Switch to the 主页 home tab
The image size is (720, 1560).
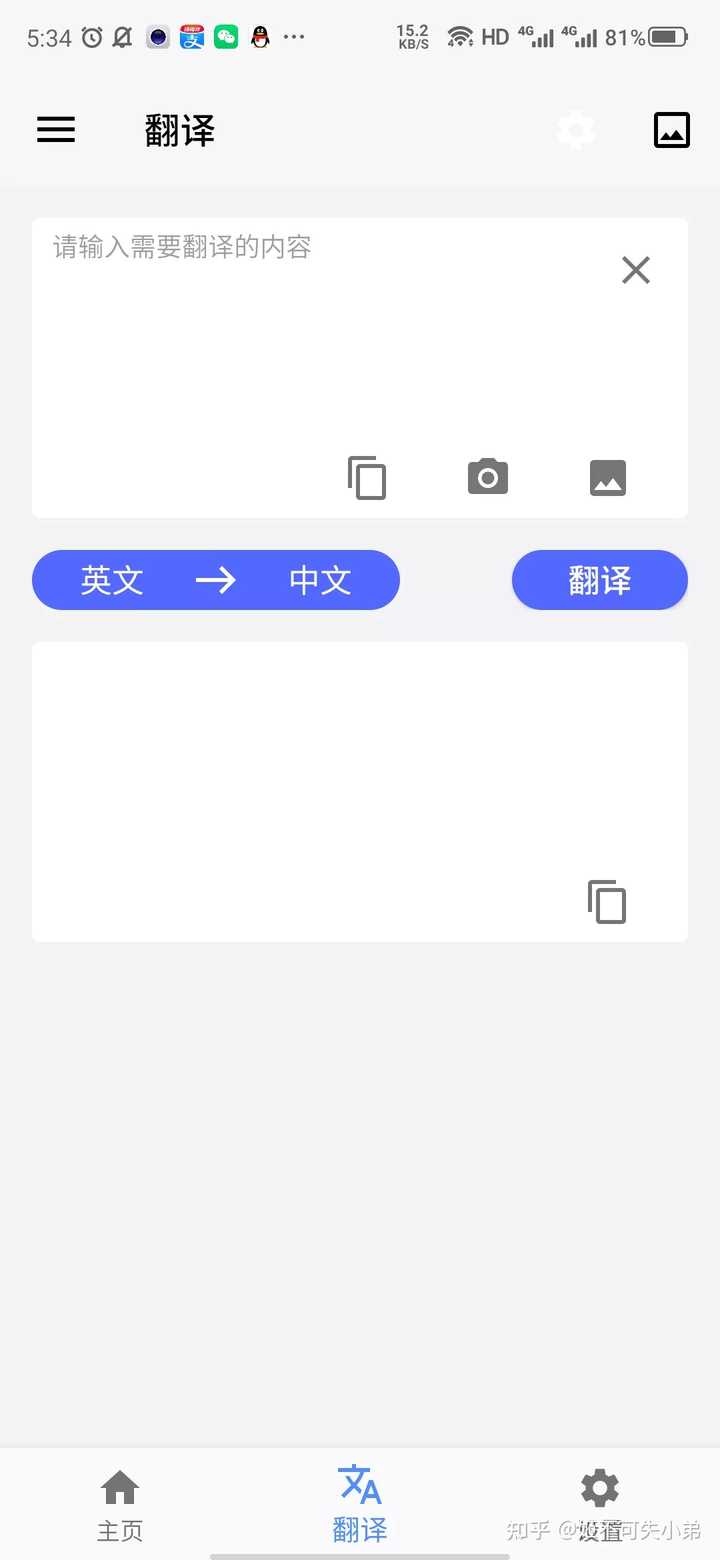[x=120, y=1504]
